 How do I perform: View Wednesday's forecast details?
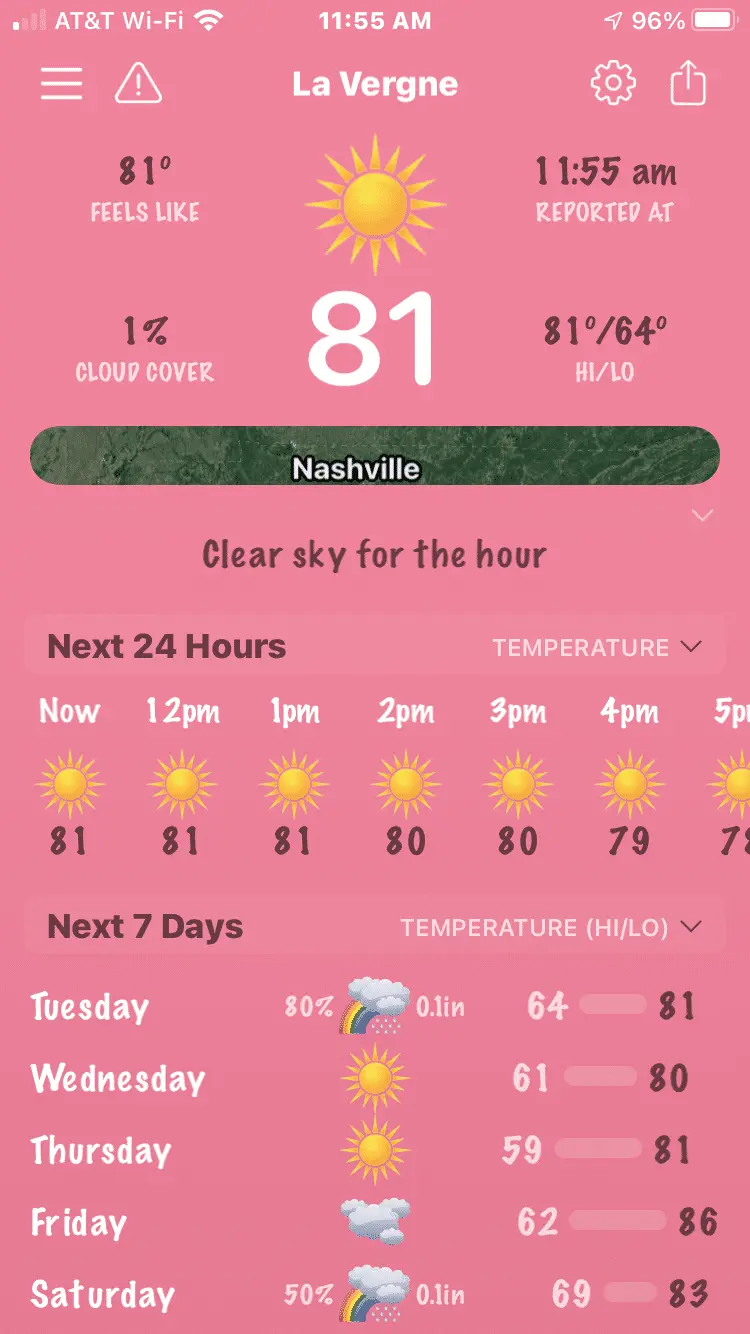(x=375, y=1078)
